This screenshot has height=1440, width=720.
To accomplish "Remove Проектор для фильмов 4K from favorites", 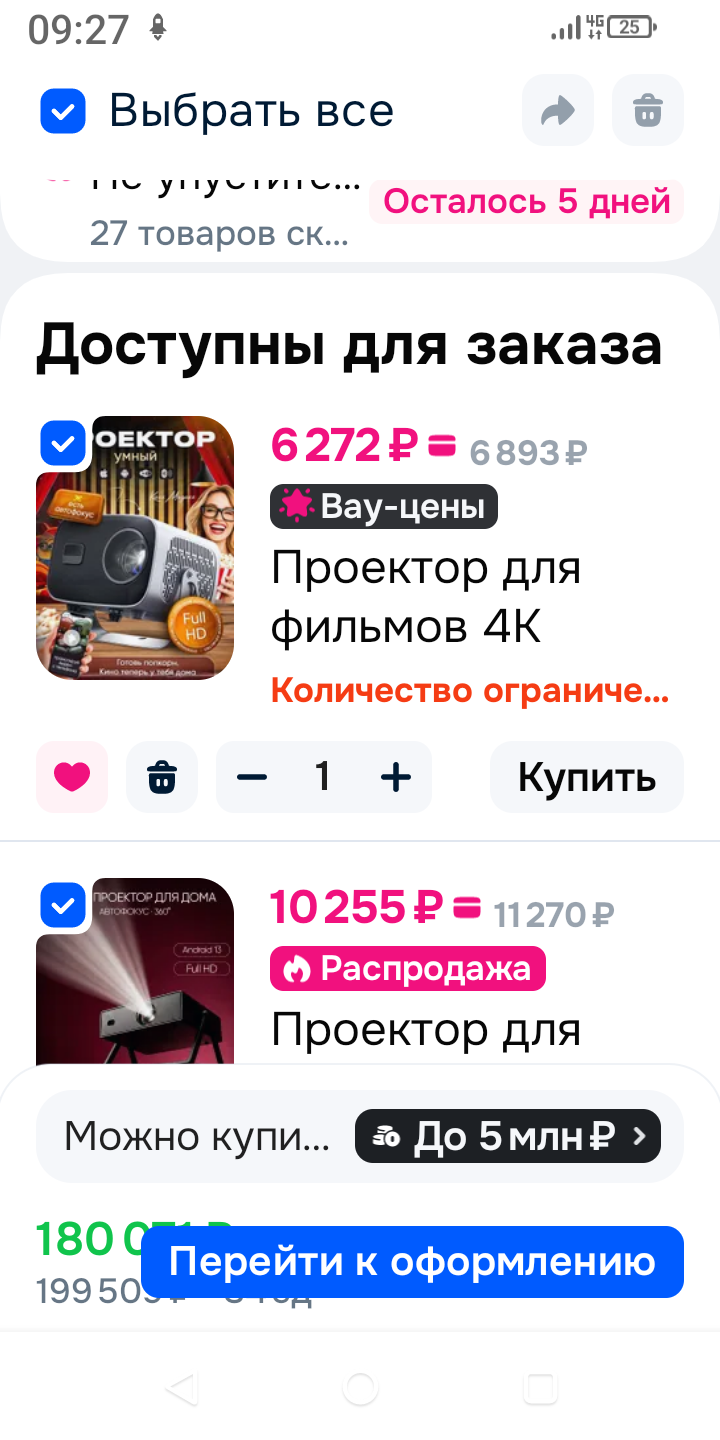I will 72,777.
